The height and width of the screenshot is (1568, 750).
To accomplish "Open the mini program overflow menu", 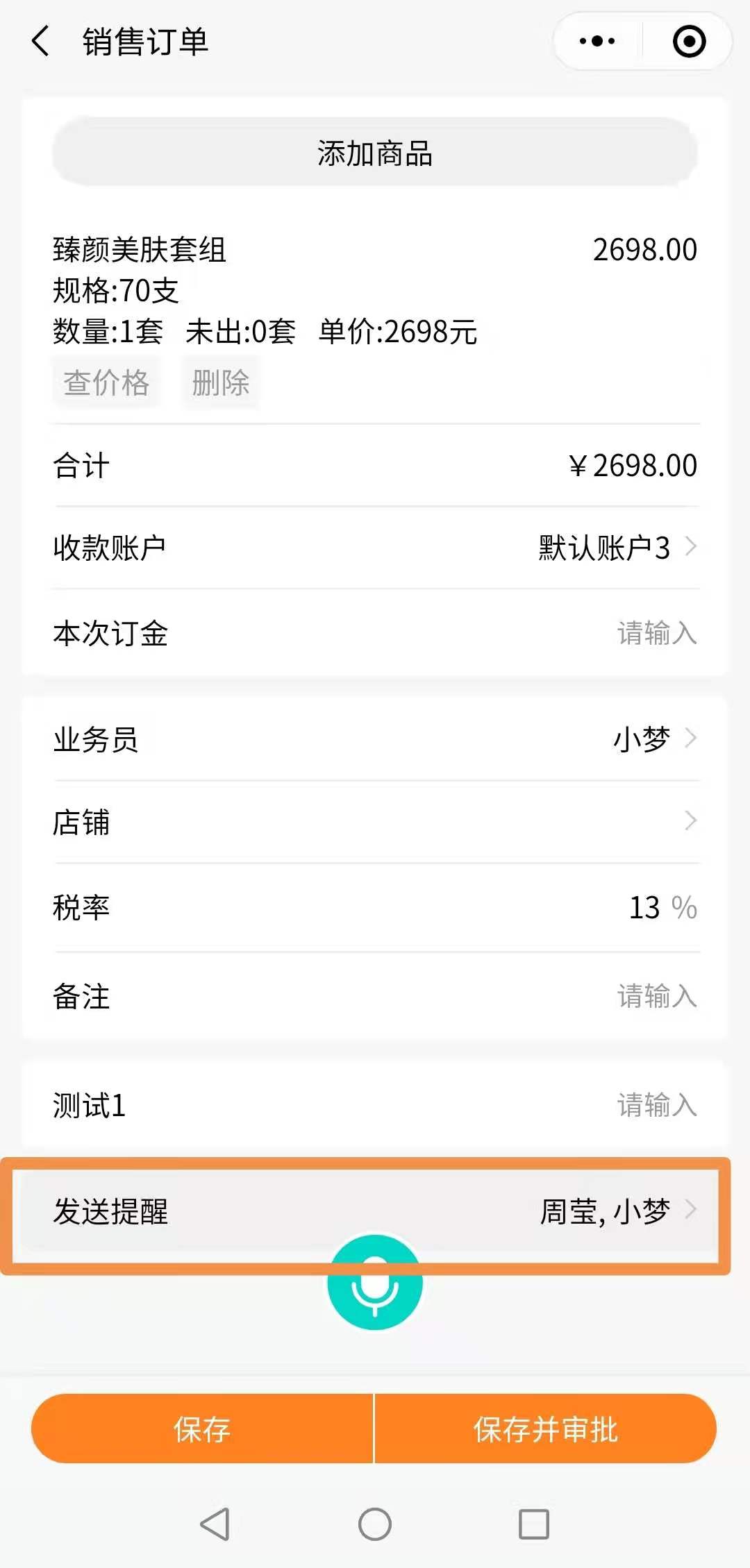I will (597, 42).
